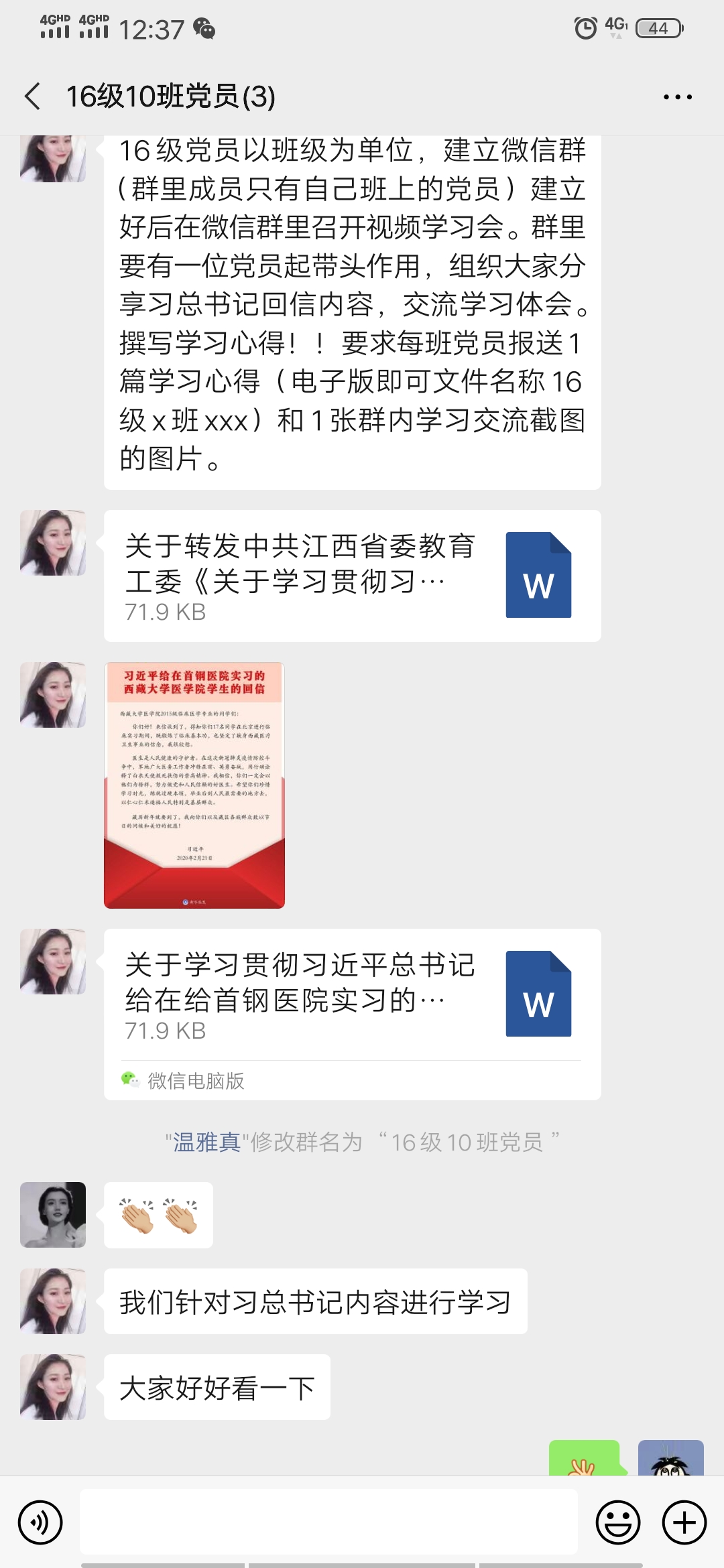Image resolution: width=724 pixels, height=1568 pixels.
Task: Focus the message text field
Action: pyautogui.click(x=328, y=1522)
